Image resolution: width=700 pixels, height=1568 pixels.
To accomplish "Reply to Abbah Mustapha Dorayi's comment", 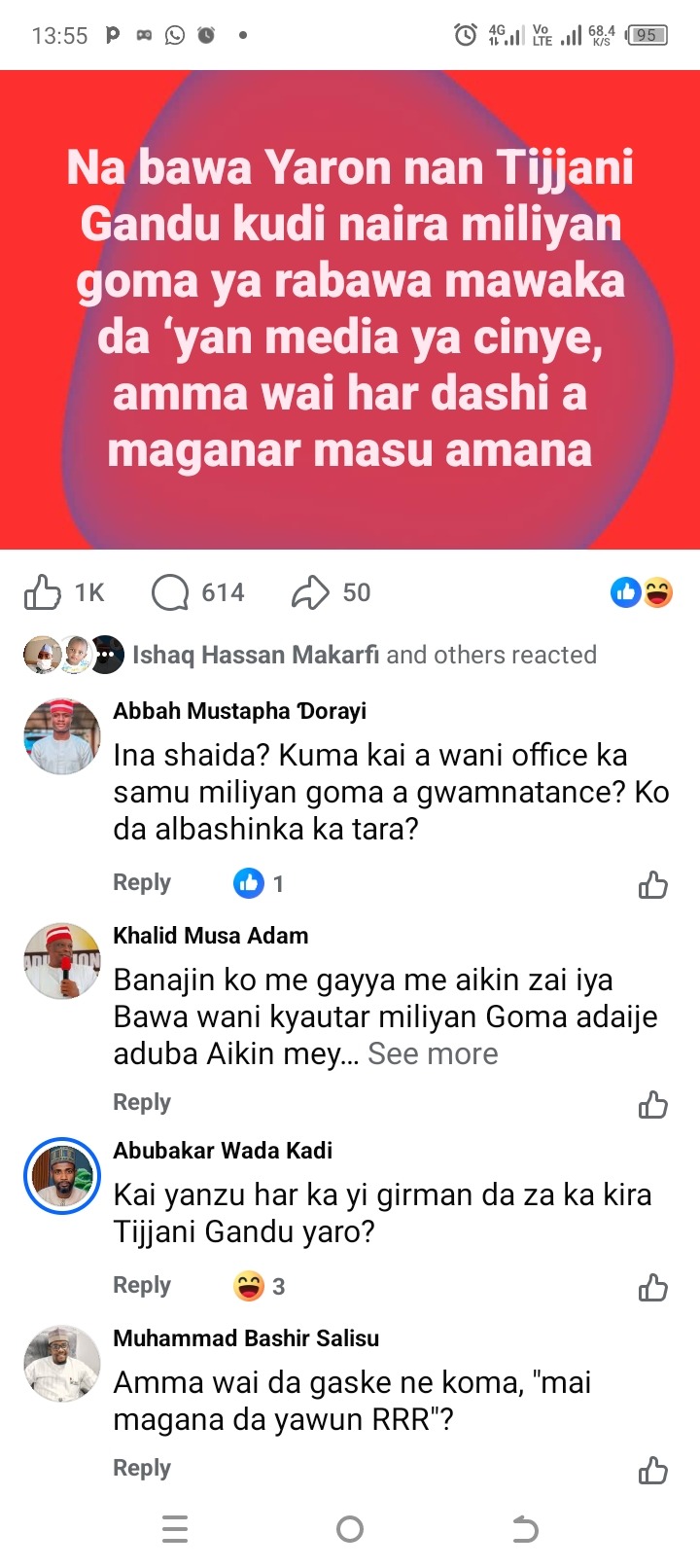I will tap(142, 882).
